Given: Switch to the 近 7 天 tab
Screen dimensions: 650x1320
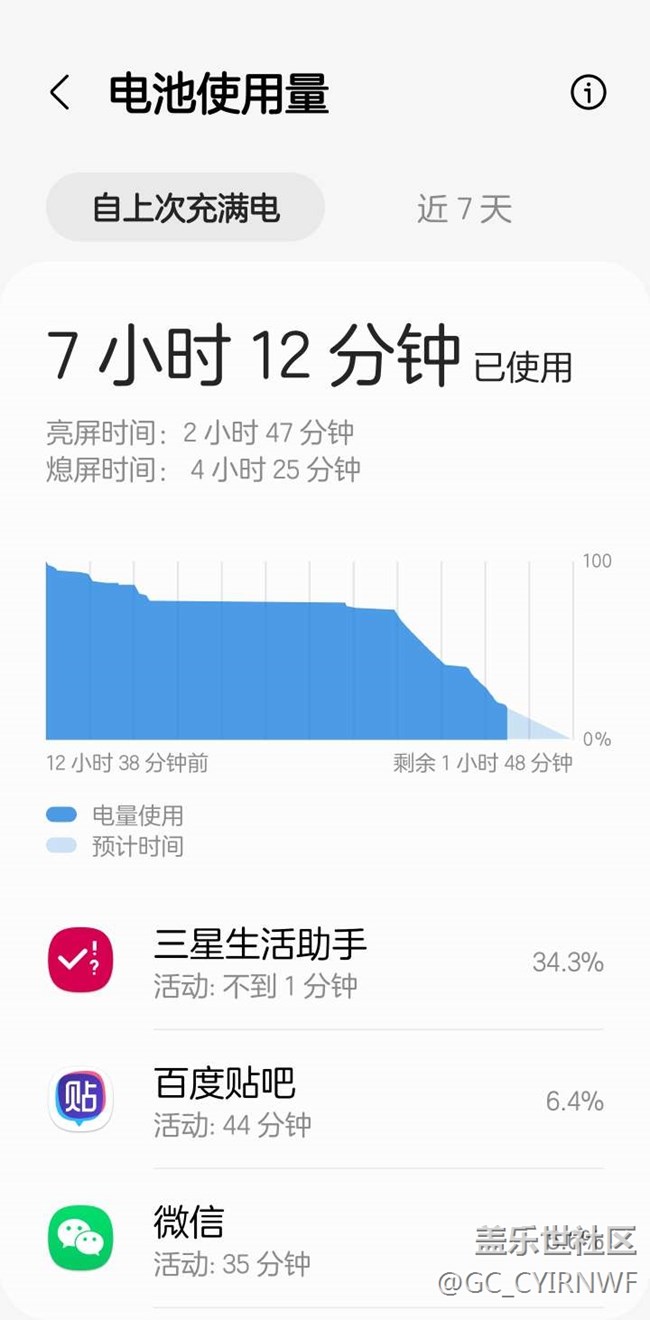Looking at the screenshot, I should pos(464,208).
